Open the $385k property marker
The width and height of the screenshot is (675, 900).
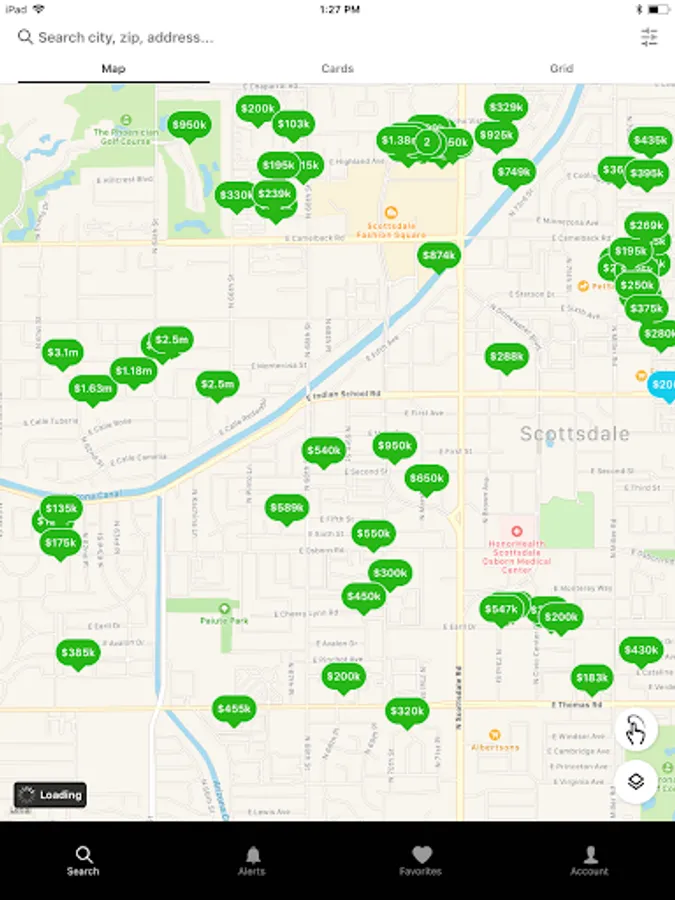point(78,653)
